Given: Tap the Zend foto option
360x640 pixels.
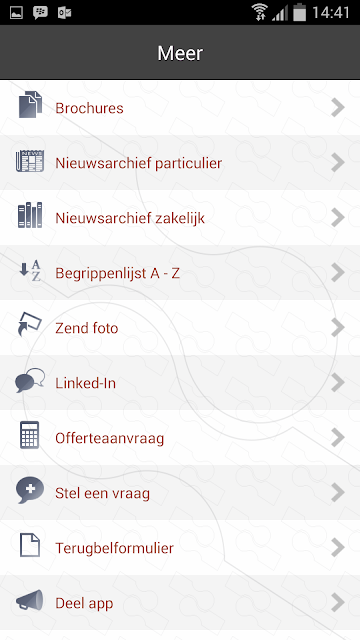Looking at the screenshot, I should click(x=180, y=328).
